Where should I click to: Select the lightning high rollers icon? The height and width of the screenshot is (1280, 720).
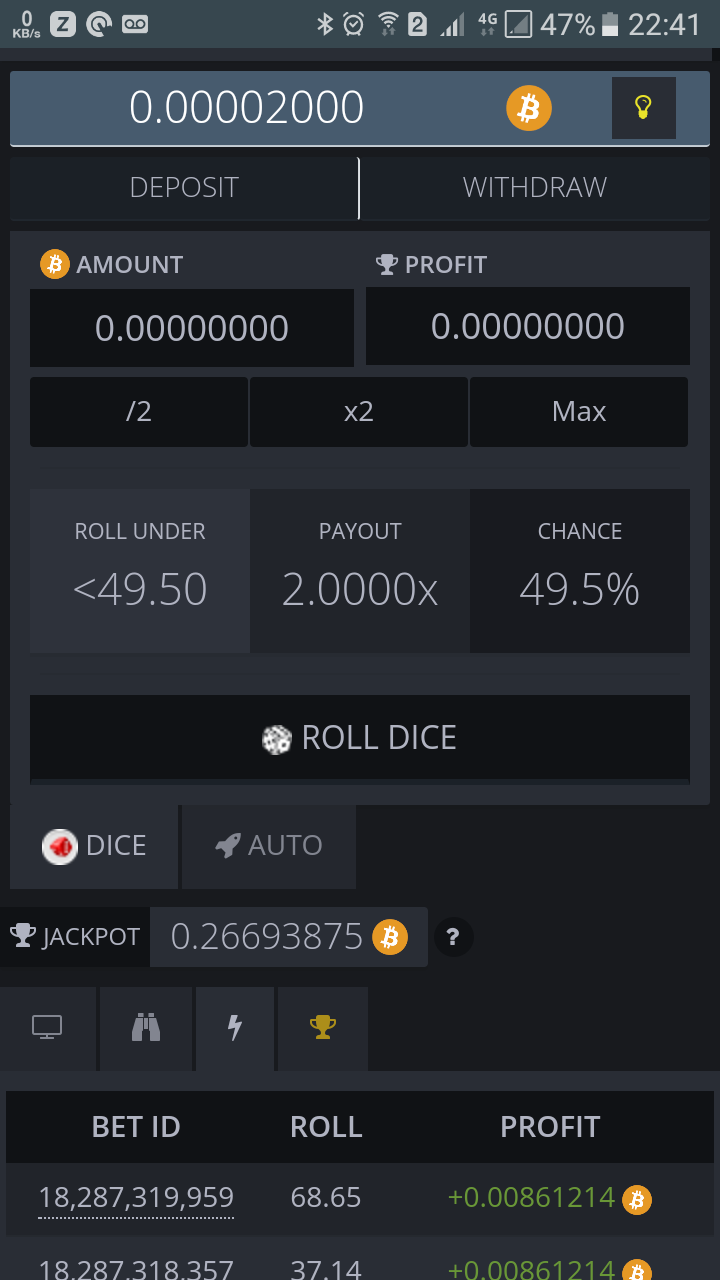point(234,1028)
